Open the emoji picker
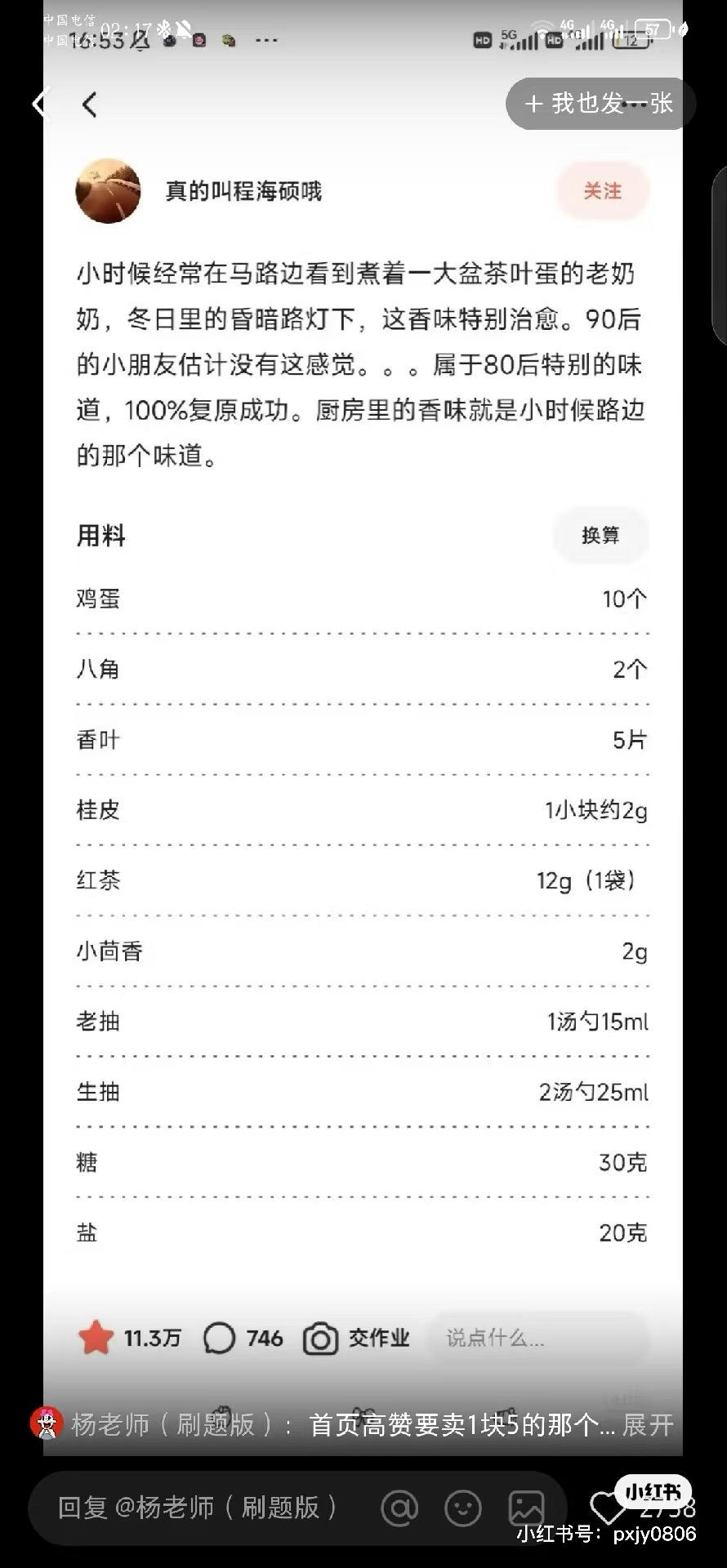 pyautogui.click(x=462, y=1508)
